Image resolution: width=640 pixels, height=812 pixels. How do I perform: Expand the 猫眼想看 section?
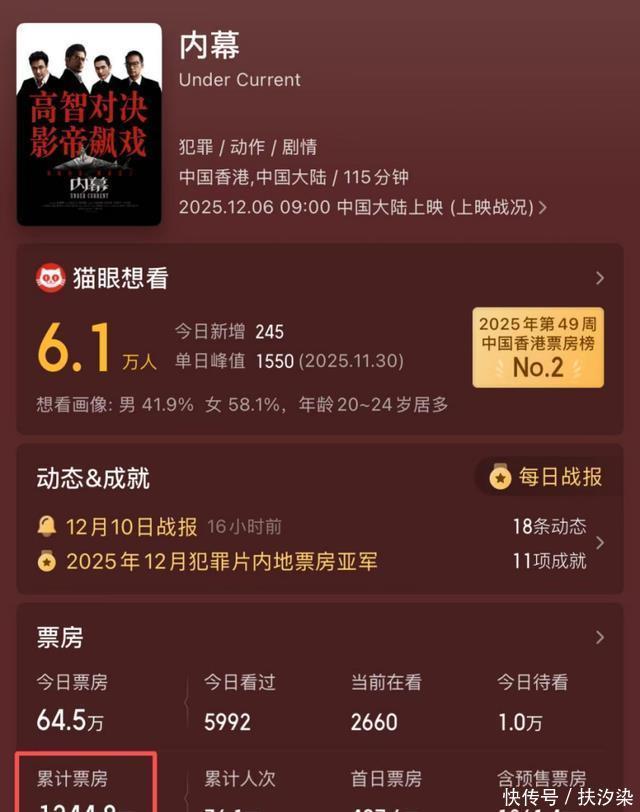(x=599, y=278)
